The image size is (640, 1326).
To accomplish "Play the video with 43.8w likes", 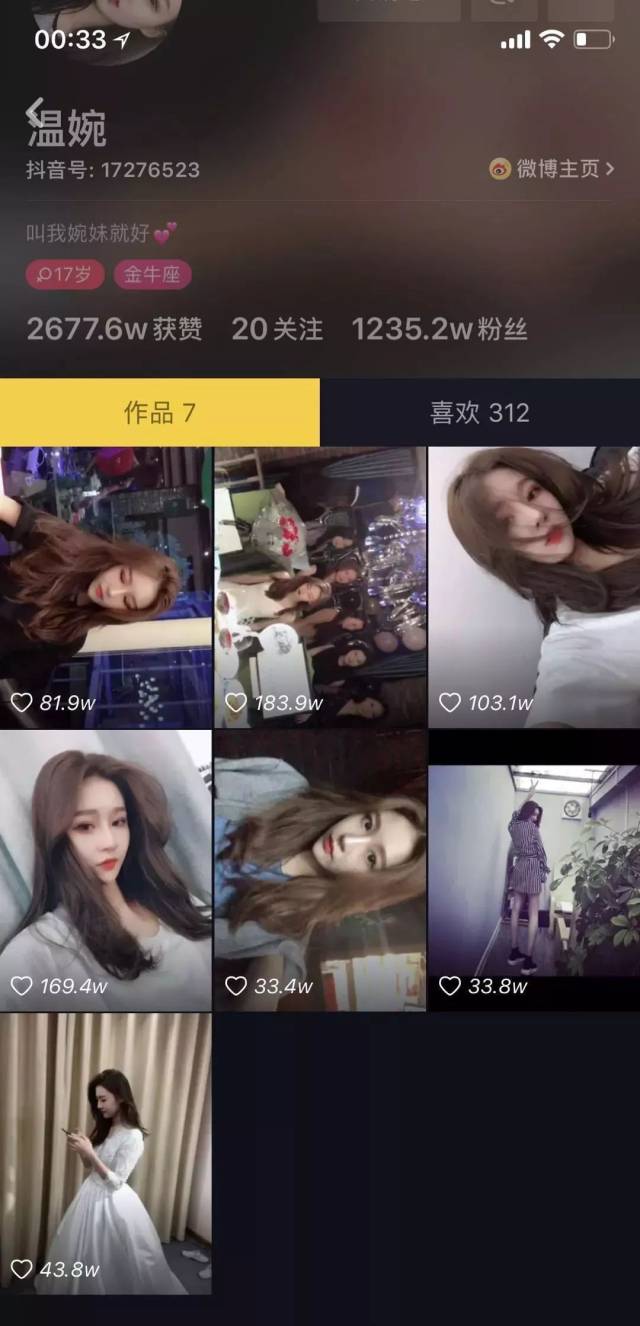I will [x=106, y=1153].
